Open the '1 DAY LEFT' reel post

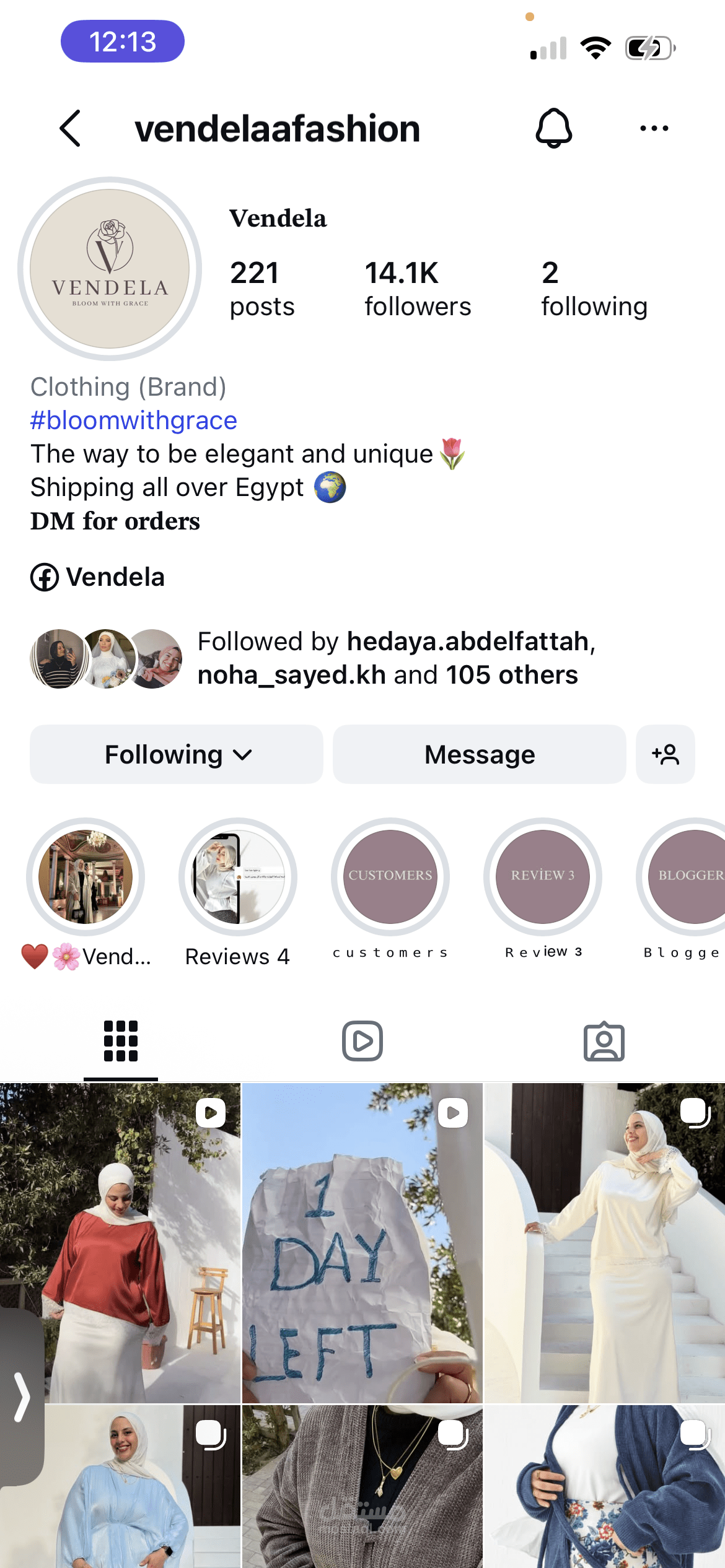point(362,1243)
